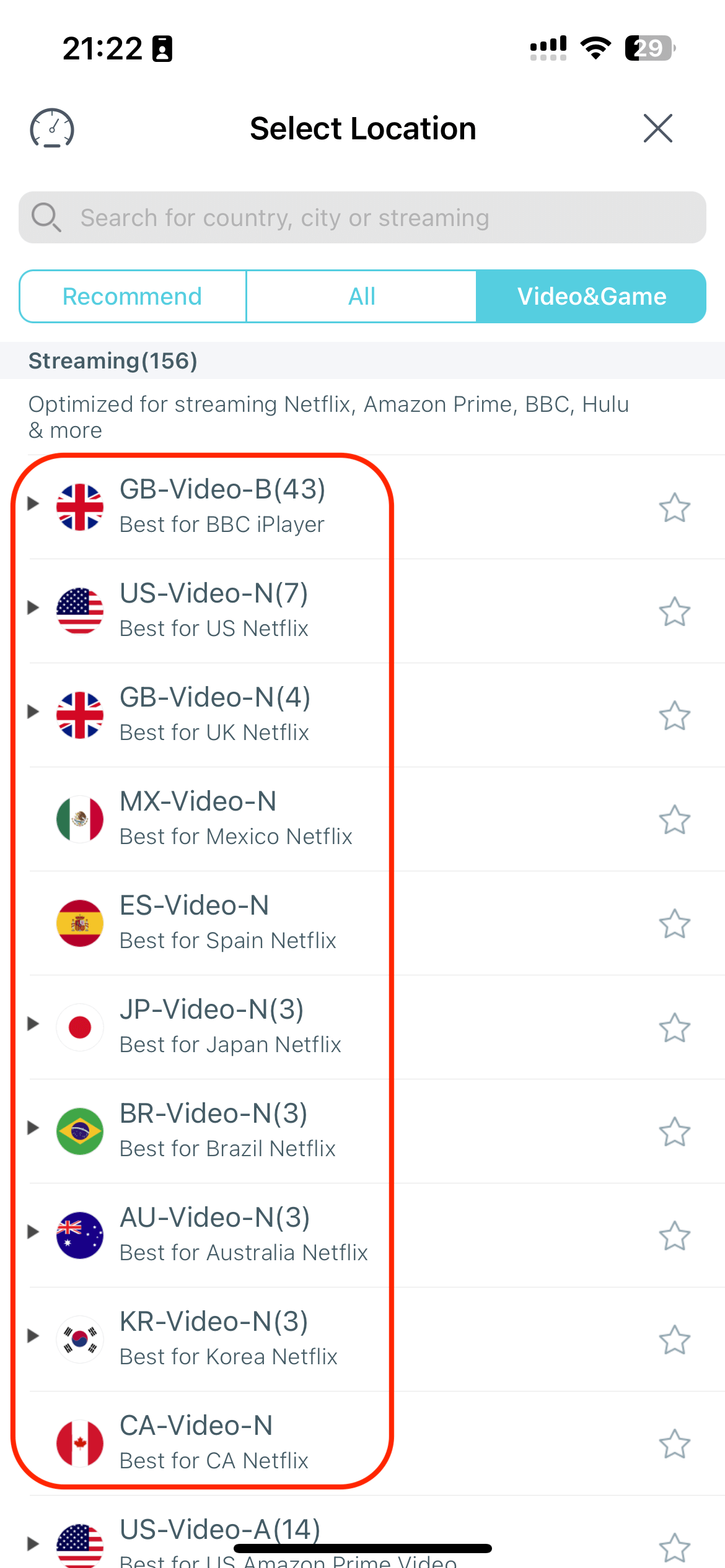Image resolution: width=725 pixels, height=1568 pixels.
Task: Open the speed test gauge icon
Action: click(x=52, y=128)
